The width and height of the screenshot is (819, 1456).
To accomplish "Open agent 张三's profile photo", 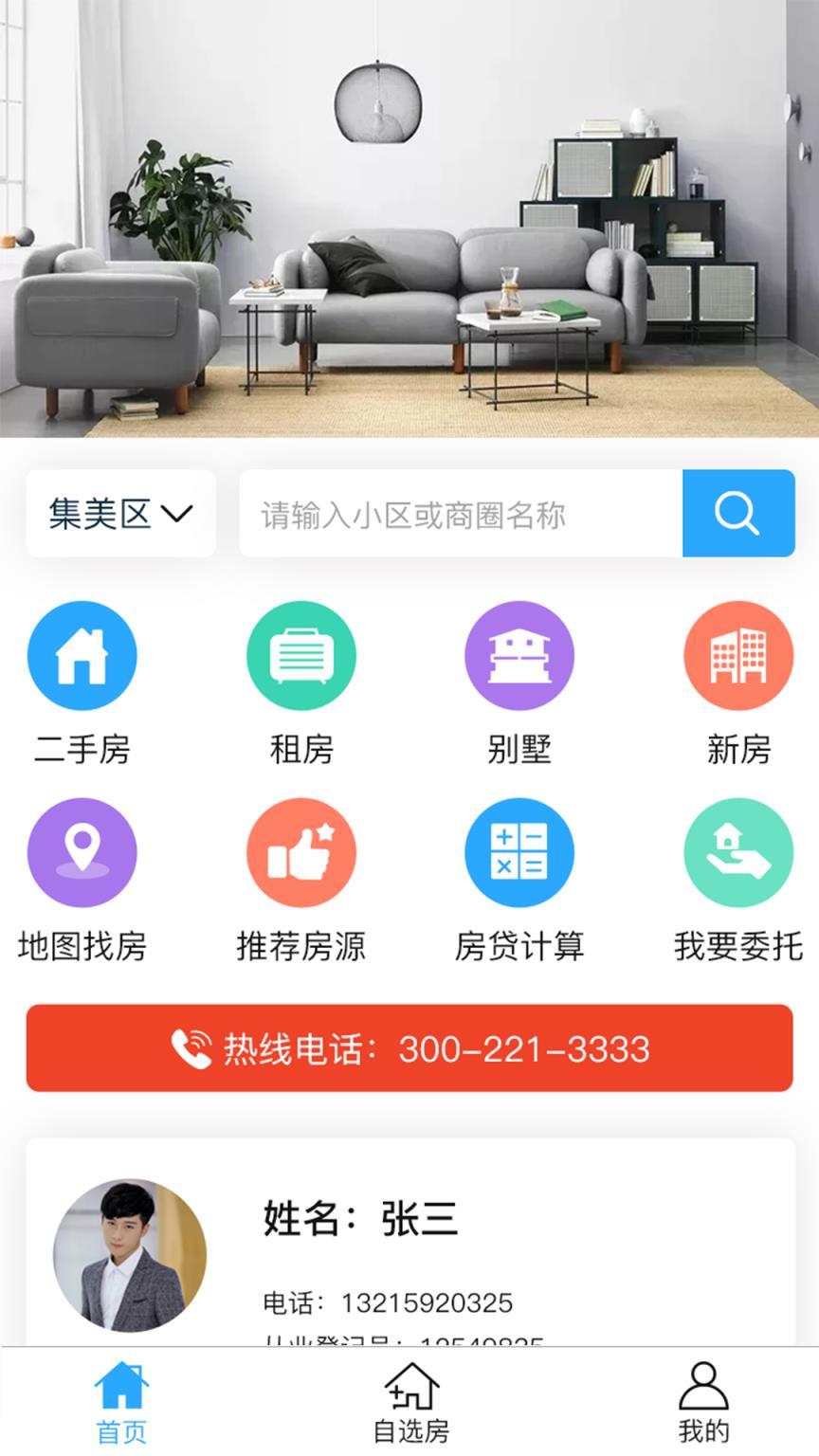I will click(130, 1253).
